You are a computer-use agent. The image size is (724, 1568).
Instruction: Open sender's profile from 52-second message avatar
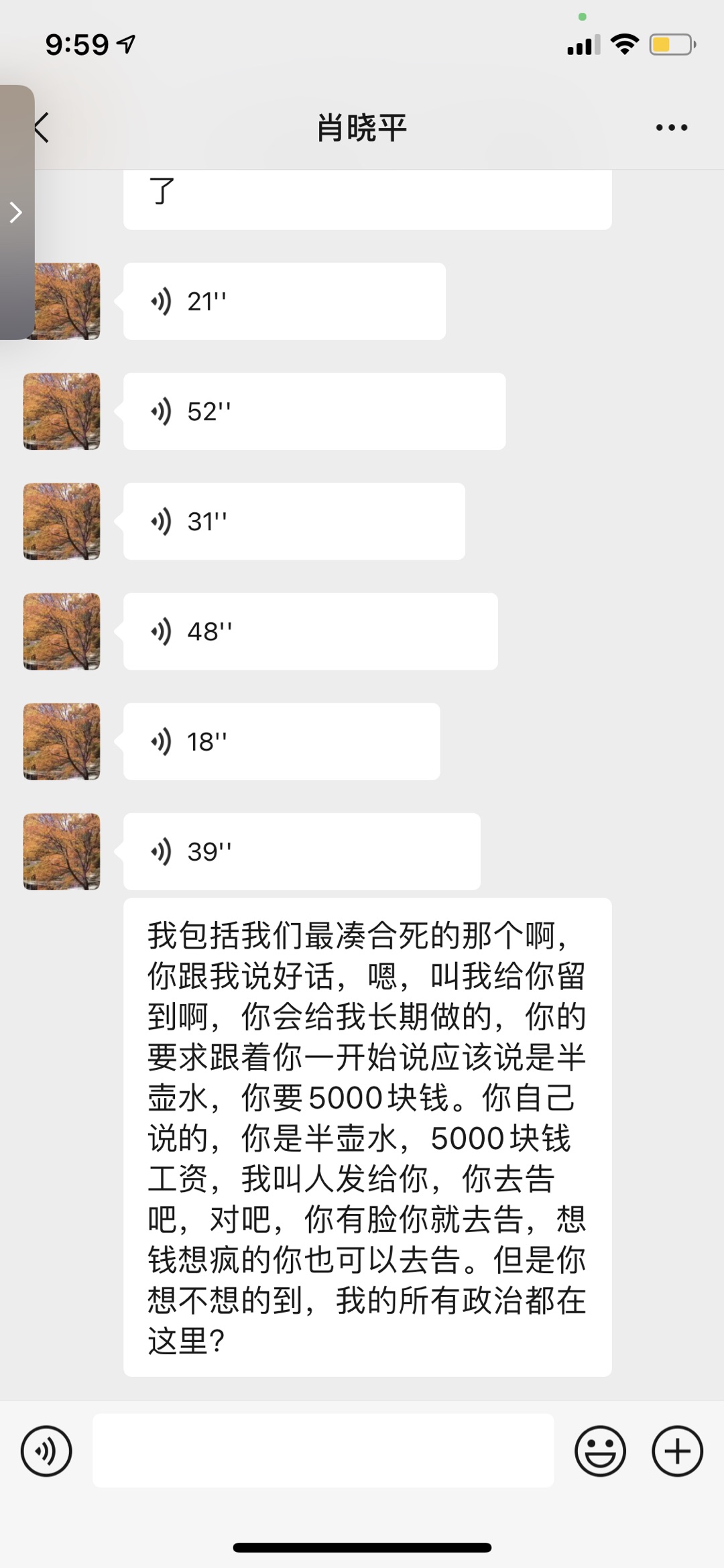point(62,412)
